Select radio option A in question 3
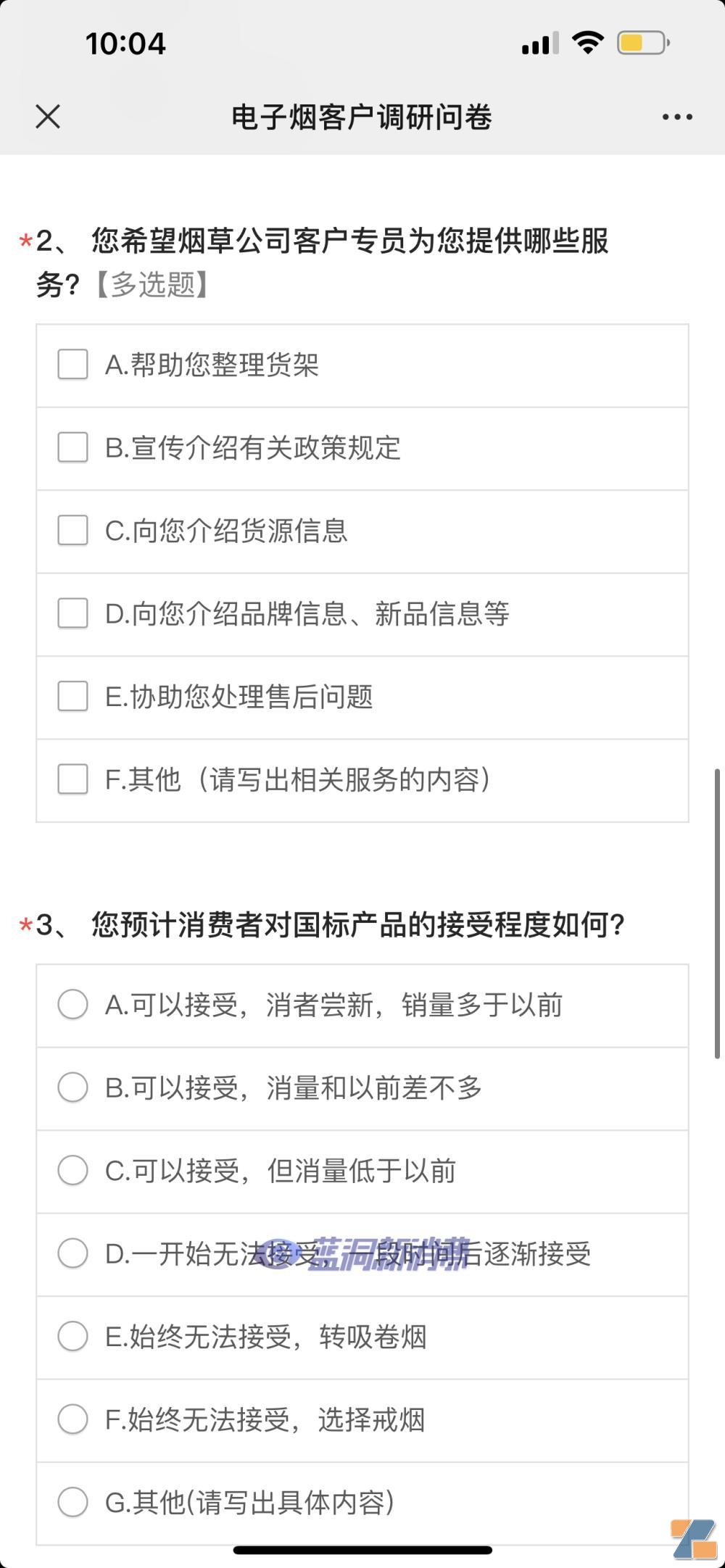 pos(72,1005)
